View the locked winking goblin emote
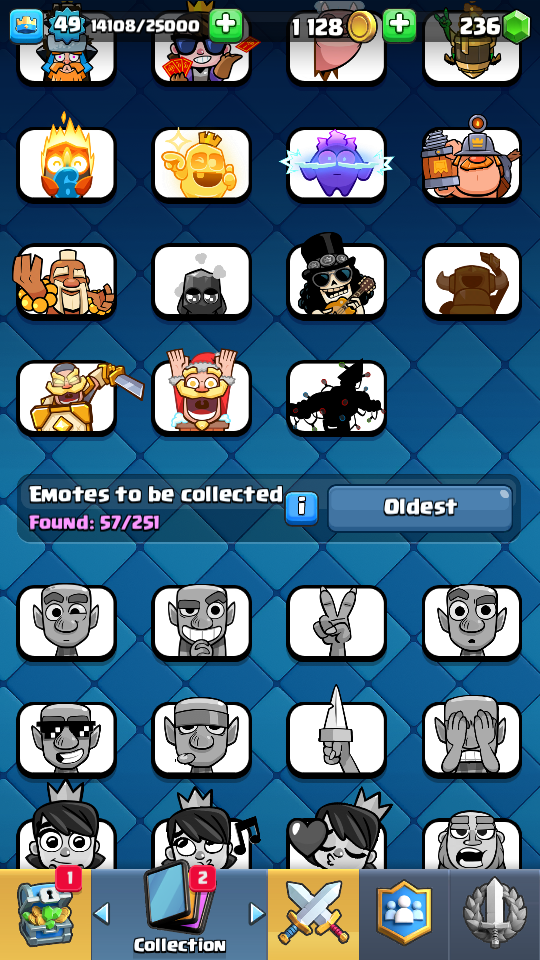The width and height of the screenshot is (540, 960). click(x=66, y=622)
